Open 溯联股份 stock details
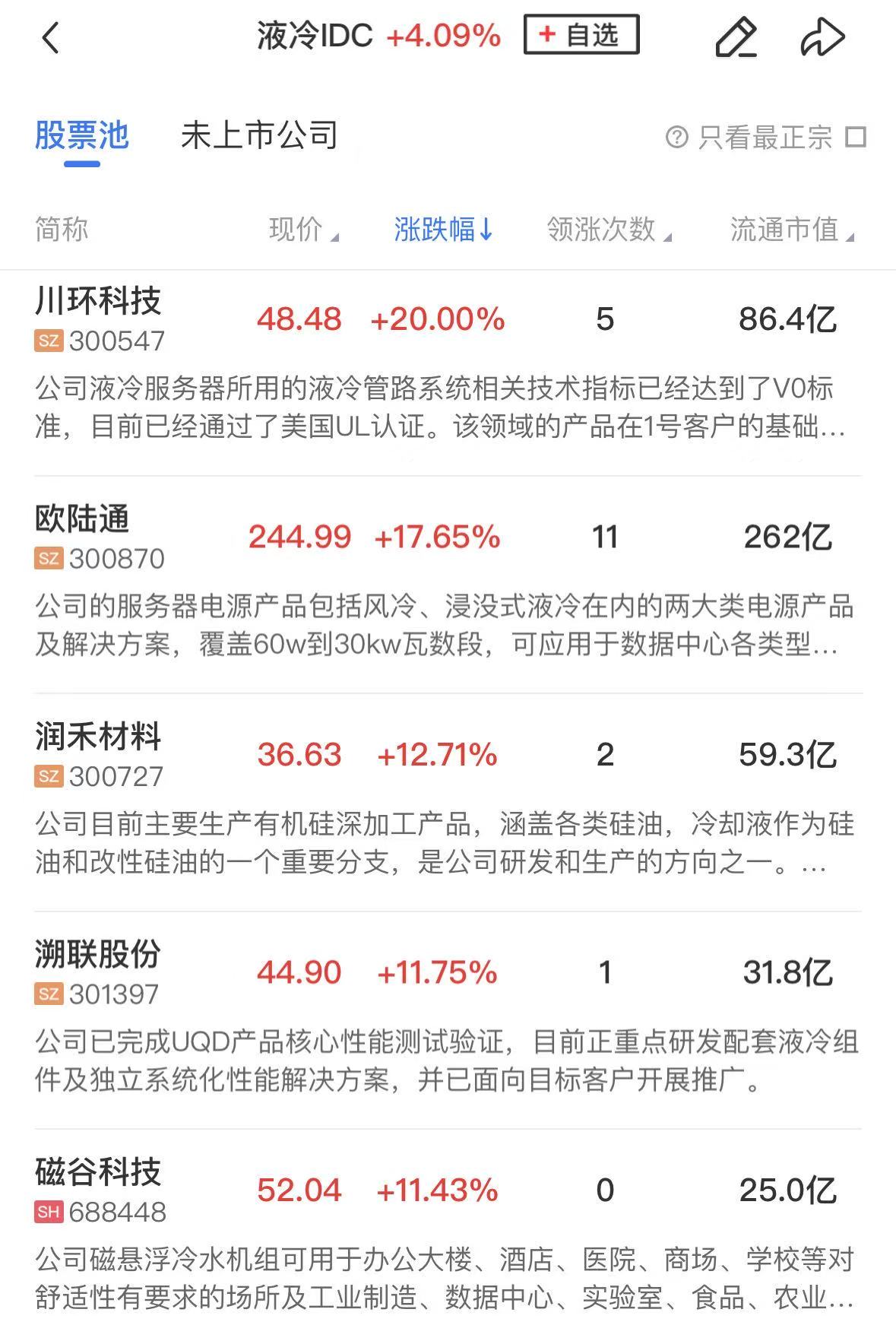 pos(99,955)
